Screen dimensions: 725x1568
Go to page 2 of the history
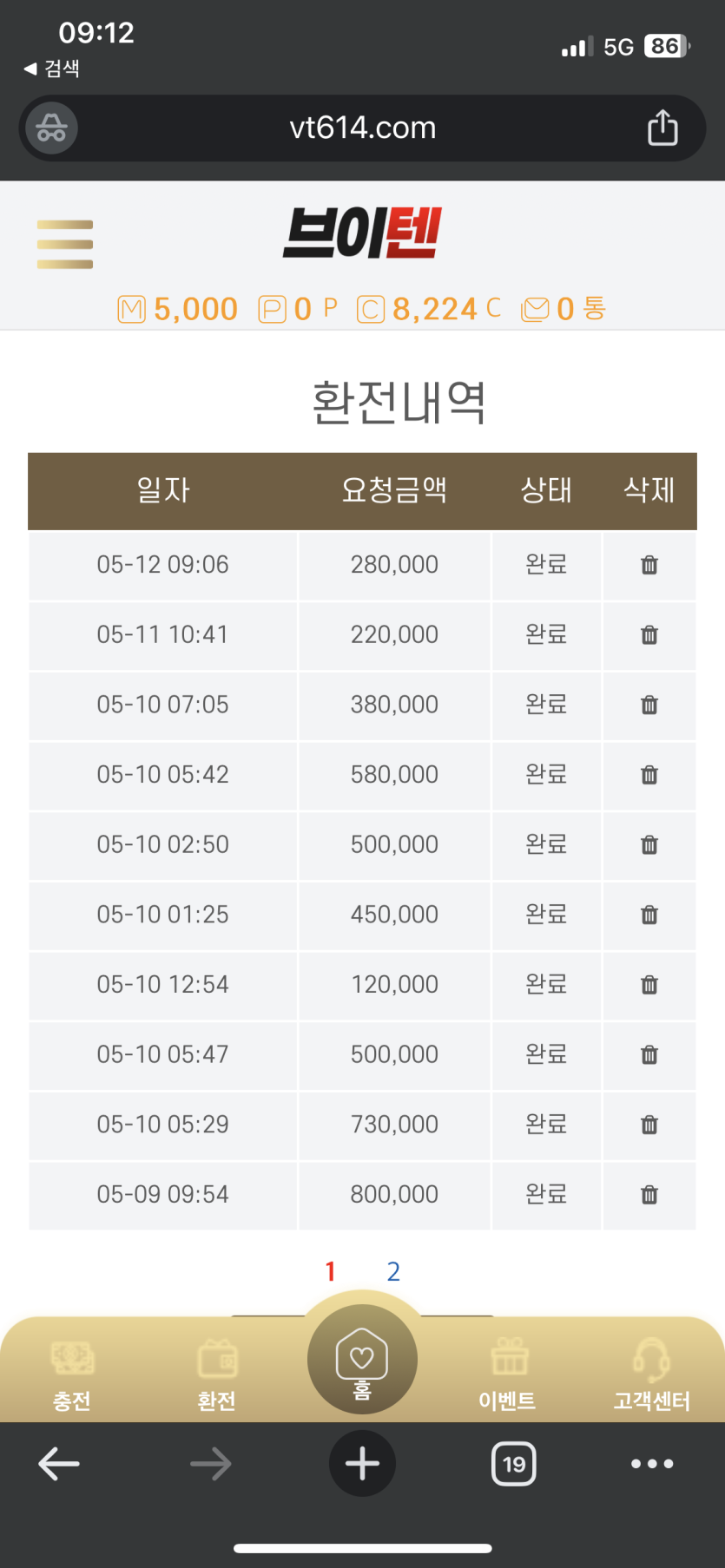393,1271
